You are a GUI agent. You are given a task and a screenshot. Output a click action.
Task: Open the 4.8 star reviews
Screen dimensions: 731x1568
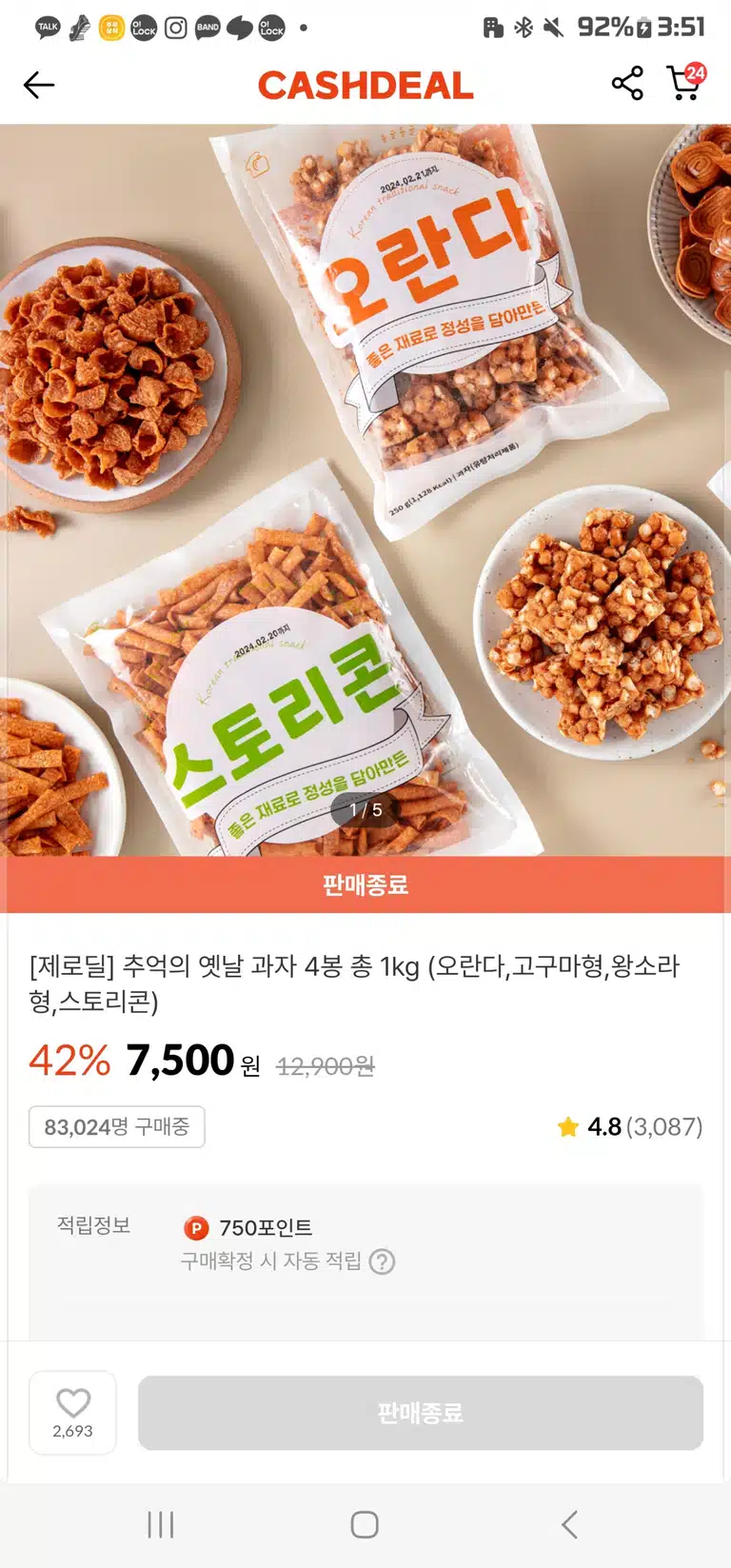coord(630,1127)
